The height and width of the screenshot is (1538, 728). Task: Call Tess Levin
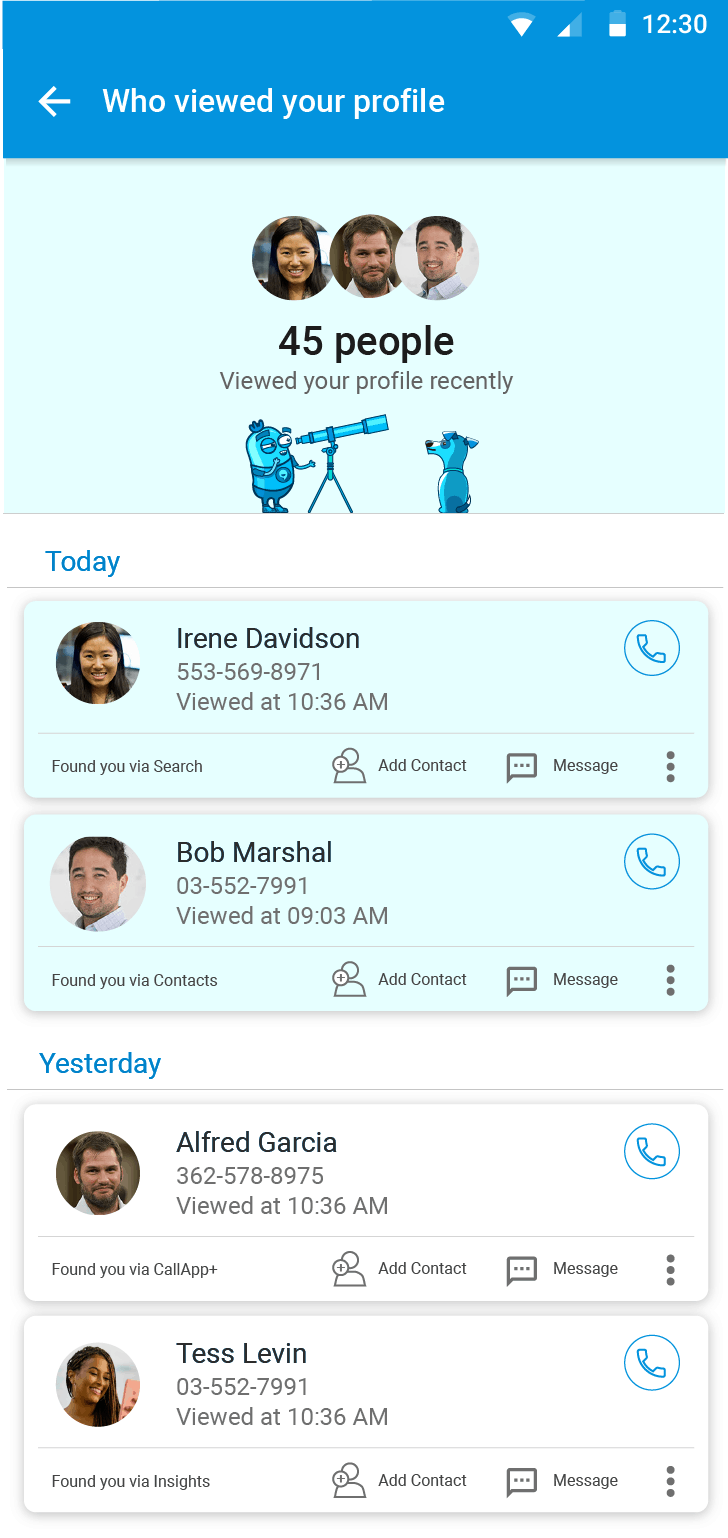(x=652, y=1363)
